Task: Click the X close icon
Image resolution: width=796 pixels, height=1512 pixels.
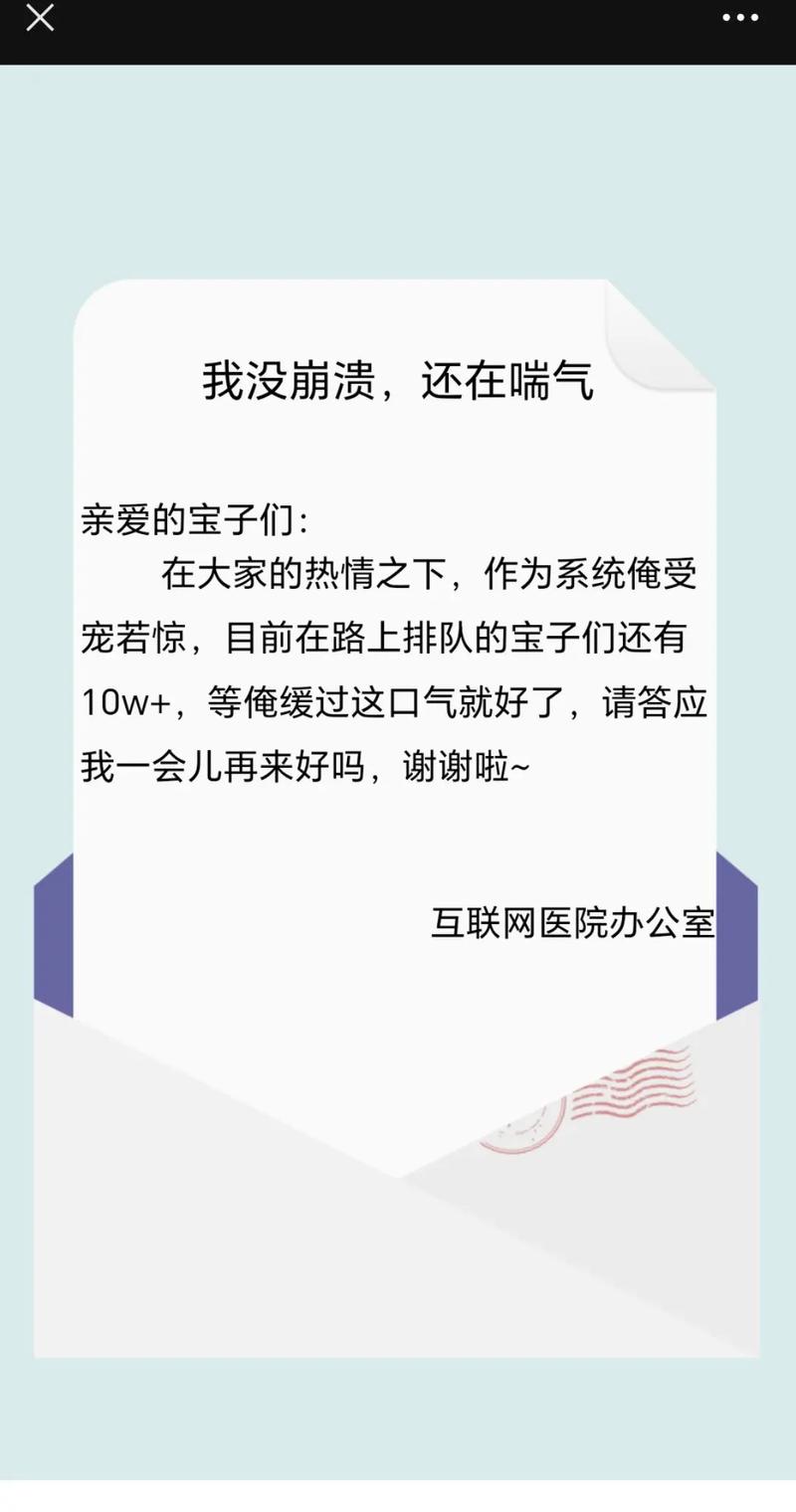Action: point(40,17)
